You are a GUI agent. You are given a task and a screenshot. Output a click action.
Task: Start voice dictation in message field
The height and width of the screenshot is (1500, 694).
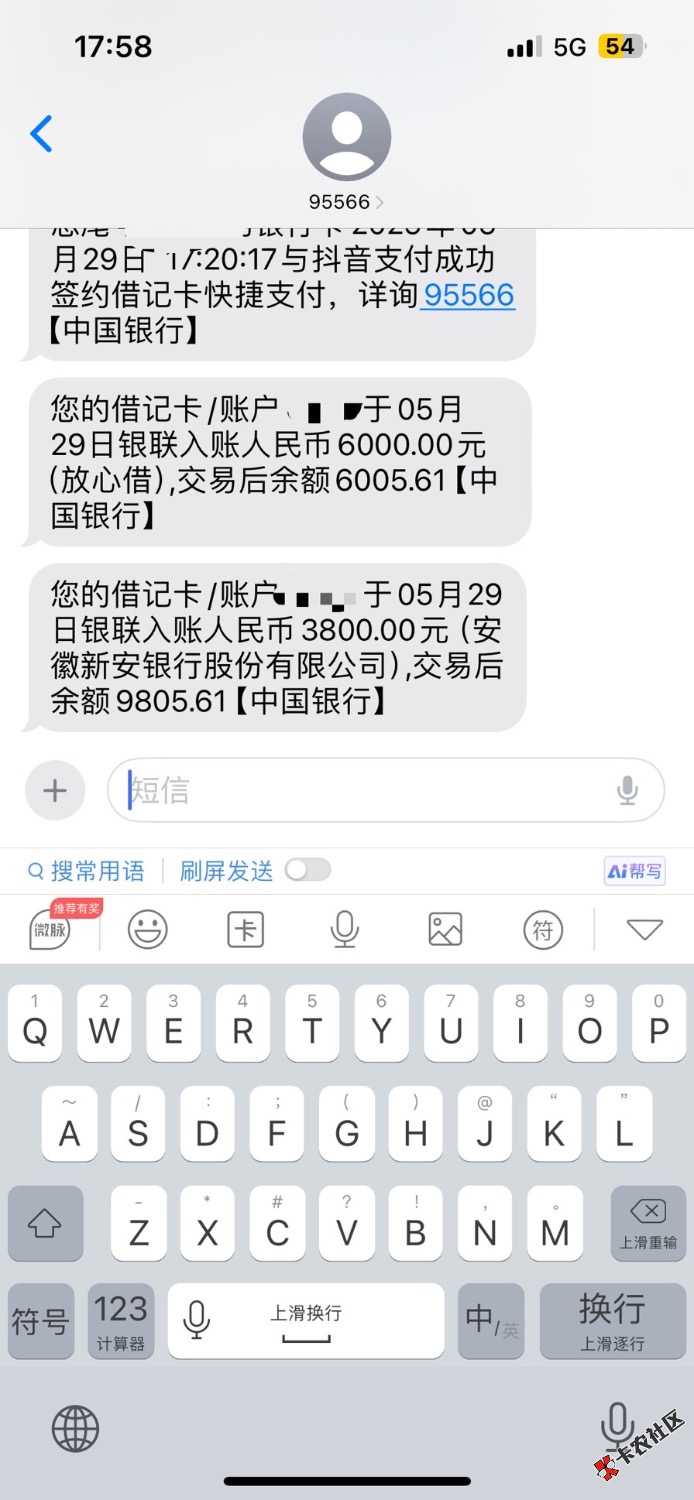(x=627, y=791)
